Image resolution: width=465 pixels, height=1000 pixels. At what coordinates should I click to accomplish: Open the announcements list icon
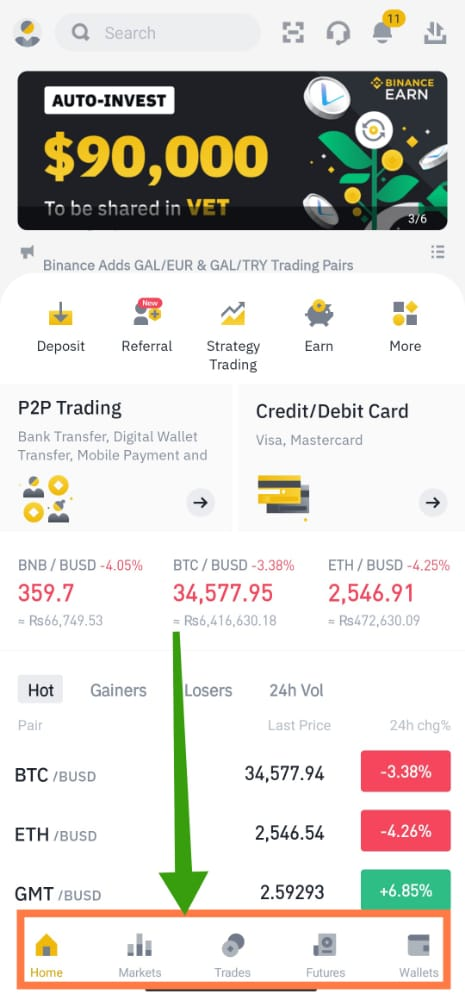point(438,252)
